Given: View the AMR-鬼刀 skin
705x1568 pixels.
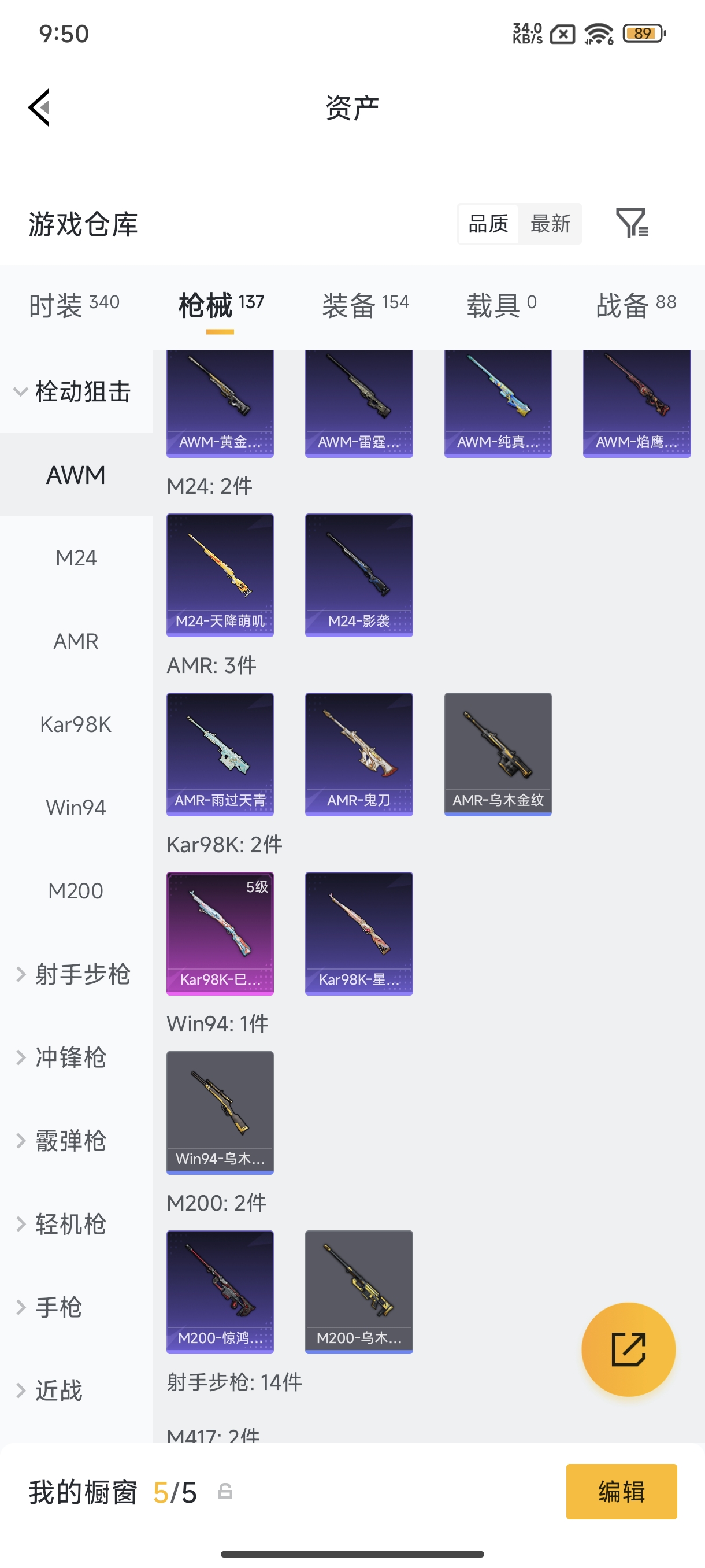Looking at the screenshot, I should pyautogui.click(x=359, y=753).
